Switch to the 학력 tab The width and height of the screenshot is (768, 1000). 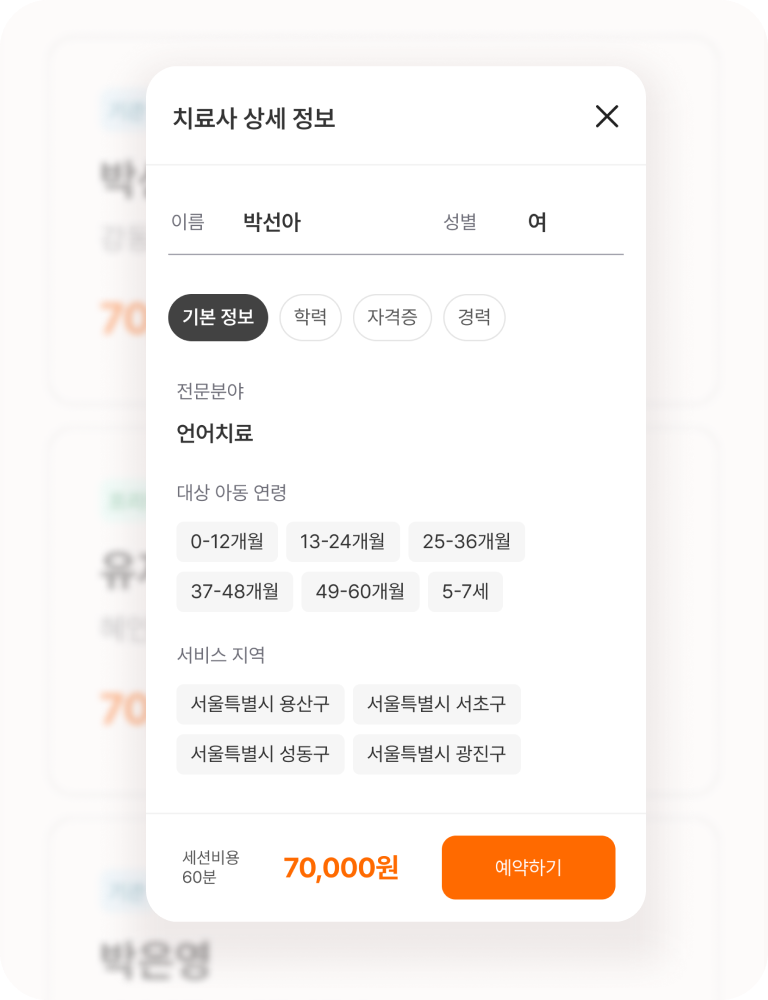pos(310,317)
